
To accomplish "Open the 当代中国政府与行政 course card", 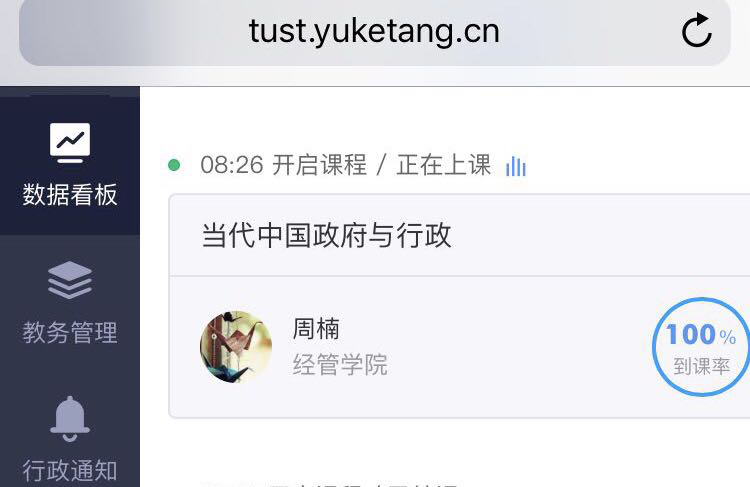I will point(327,236).
